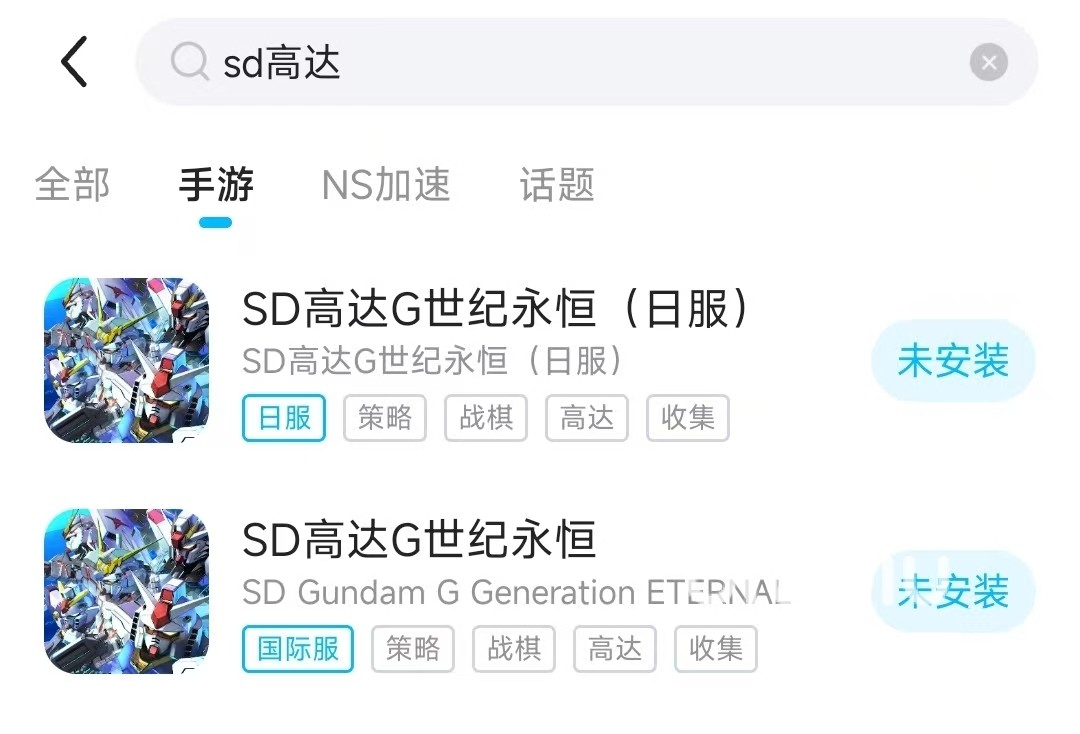Viewport: 1080px width, 734px height.
Task: Switch to the 话题 tab
Action: click(557, 186)
